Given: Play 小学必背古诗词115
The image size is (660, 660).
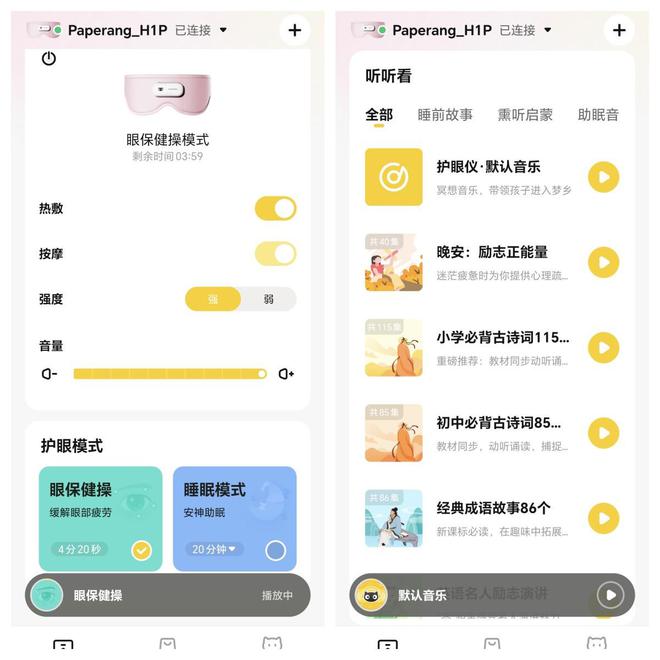Looking at the screenshot, I should [603, 348].
